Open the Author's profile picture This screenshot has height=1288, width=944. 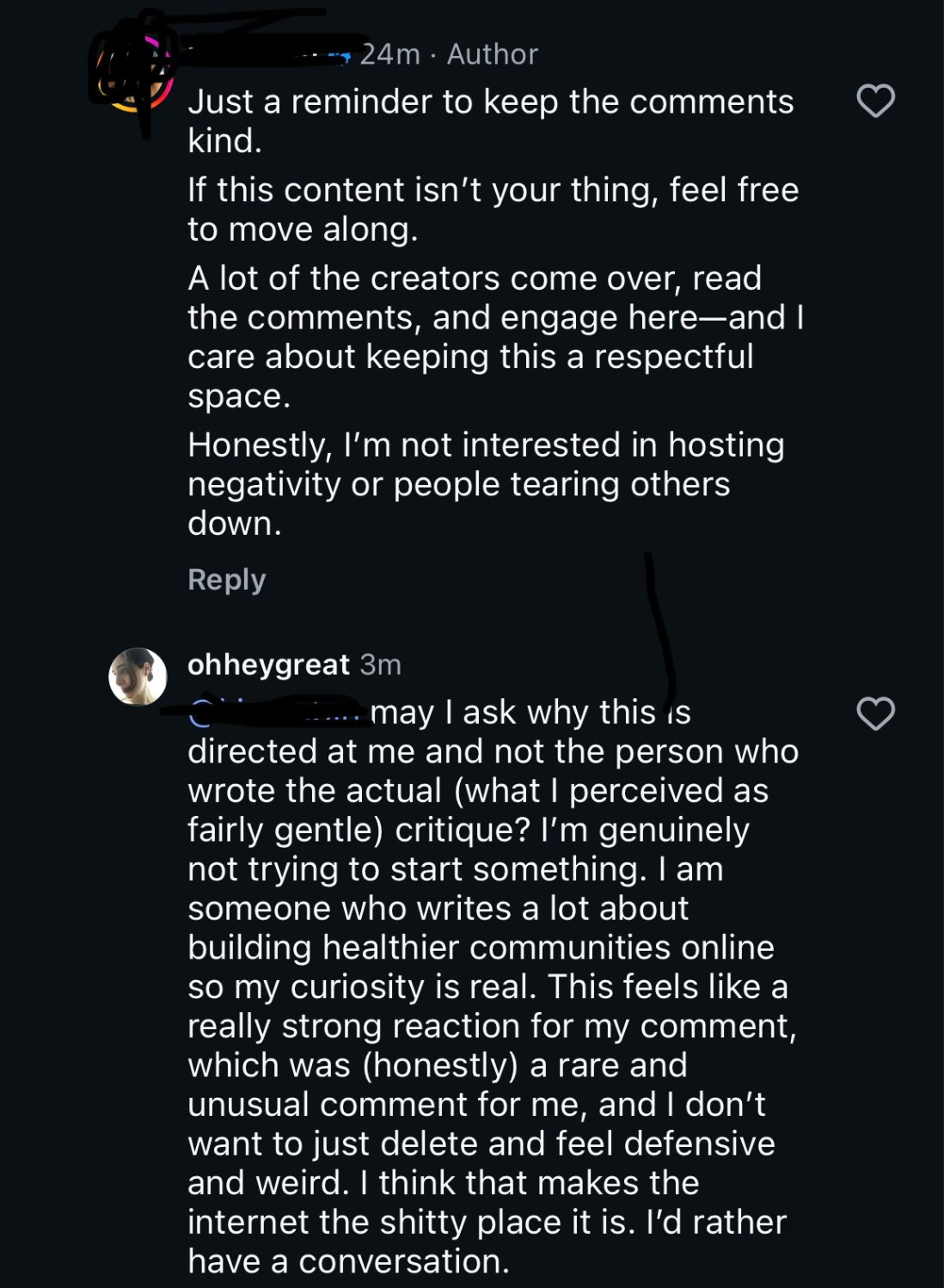(135, 75)
